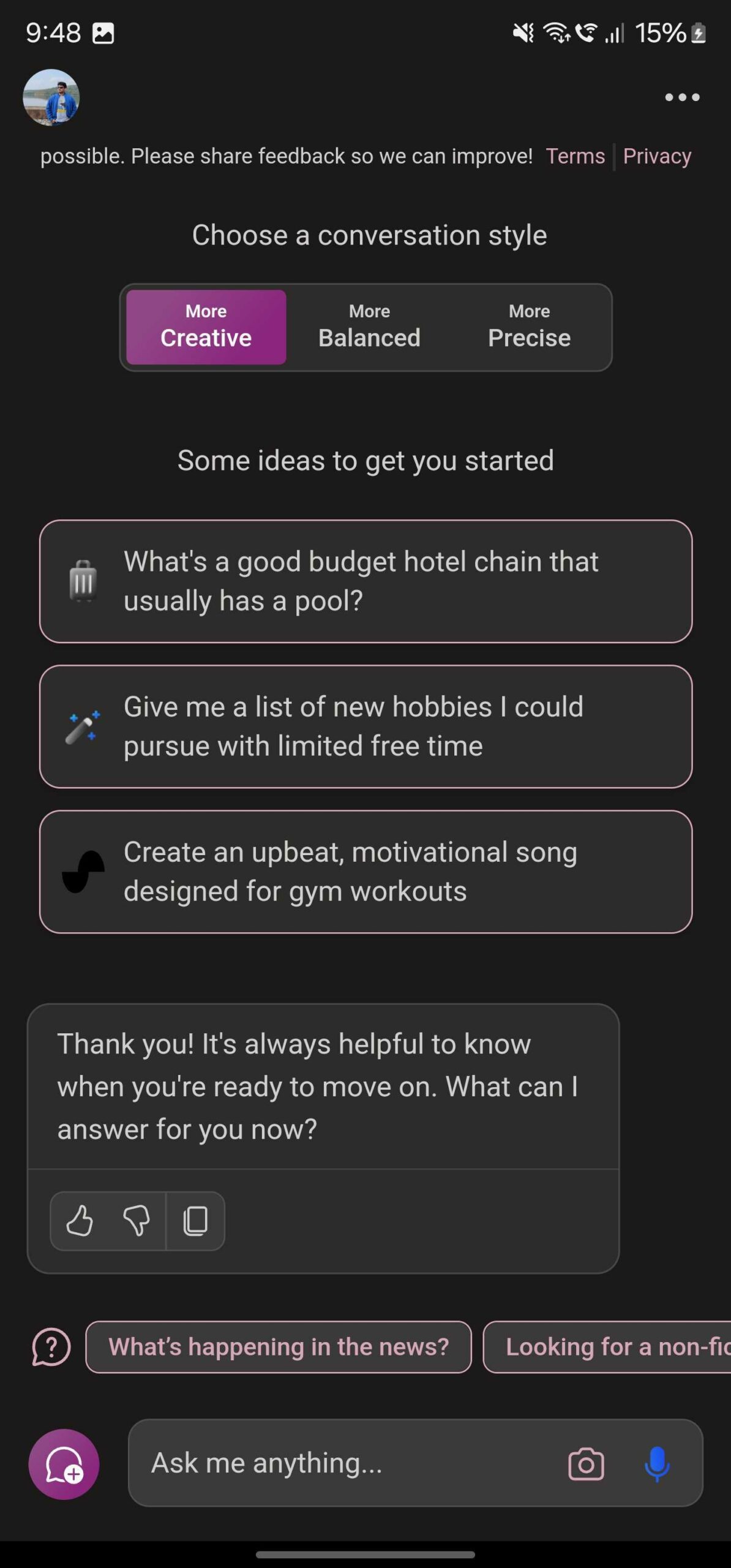Open the camera for image search
The height and width of the screenshot is (1568, 731).
pos(586,1464)
